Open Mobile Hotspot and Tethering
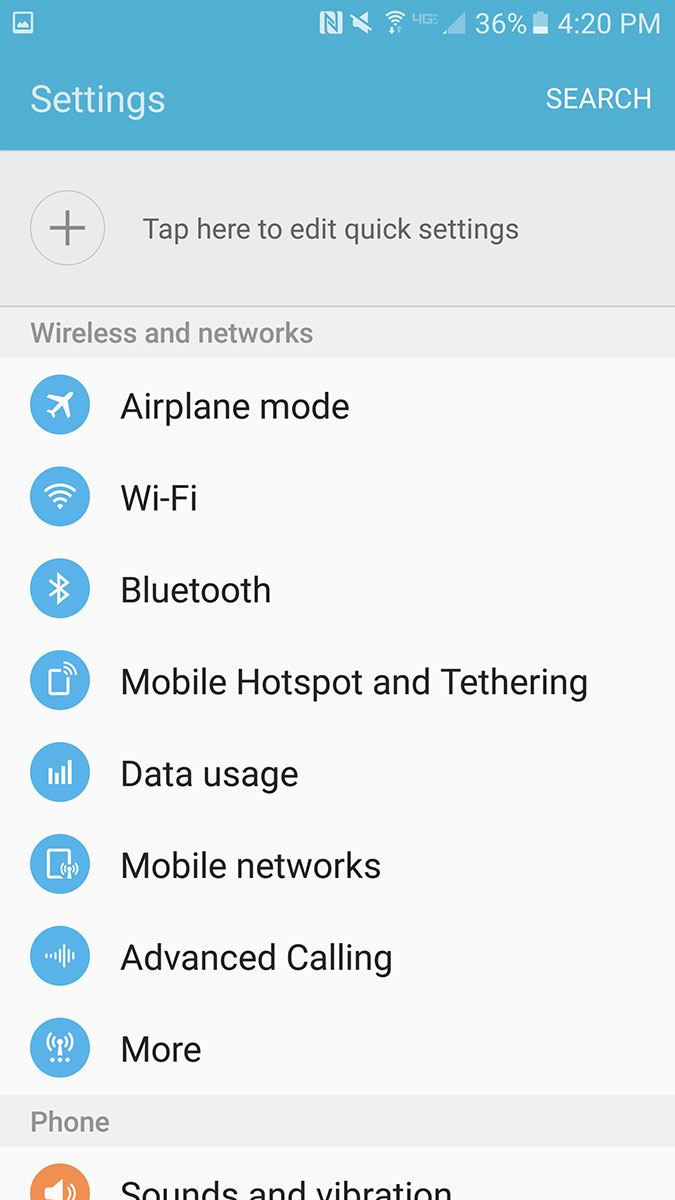The height and width of the screenshot is (1200, 675). coord(337,682)
